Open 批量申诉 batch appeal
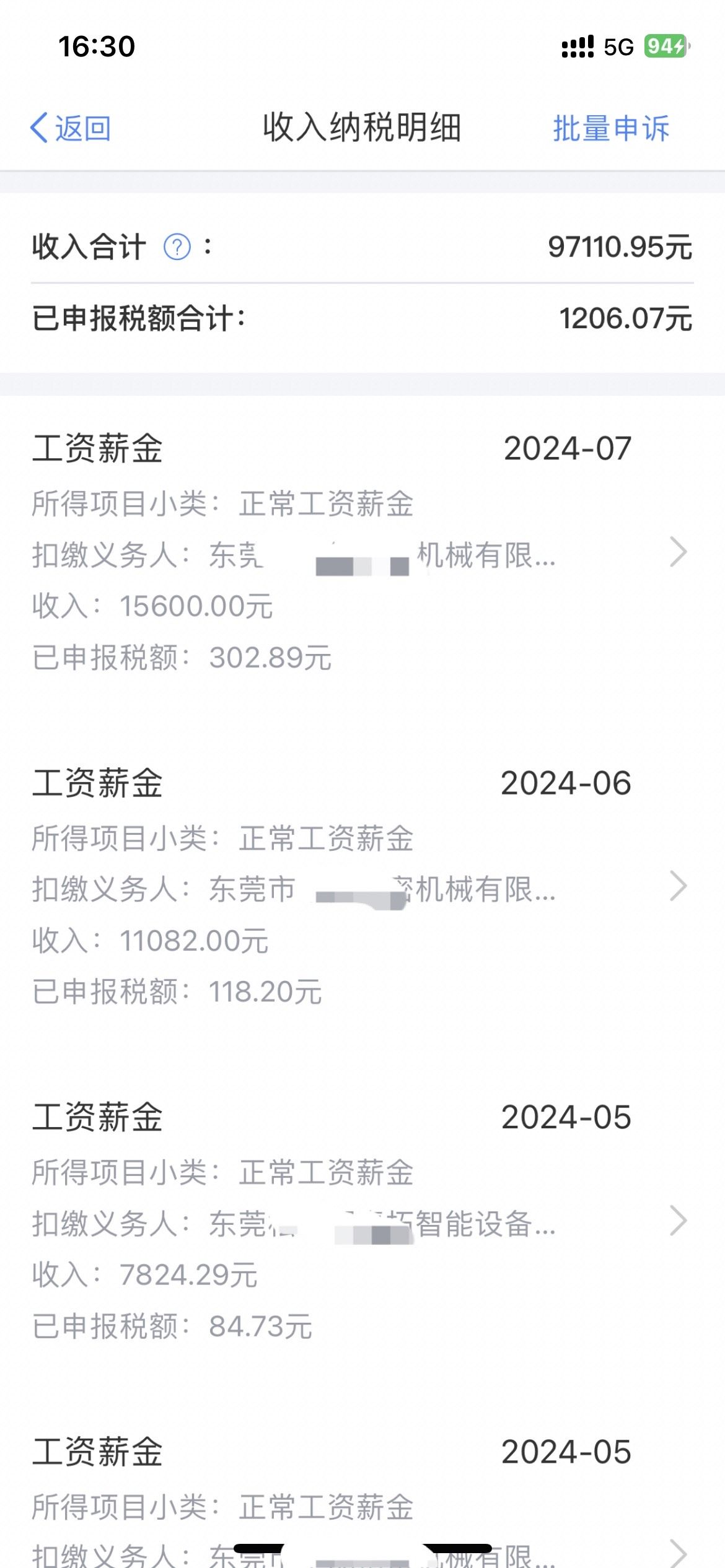Image resolution: width=725 pixels, height=1568 pixels. pos(610,128)
